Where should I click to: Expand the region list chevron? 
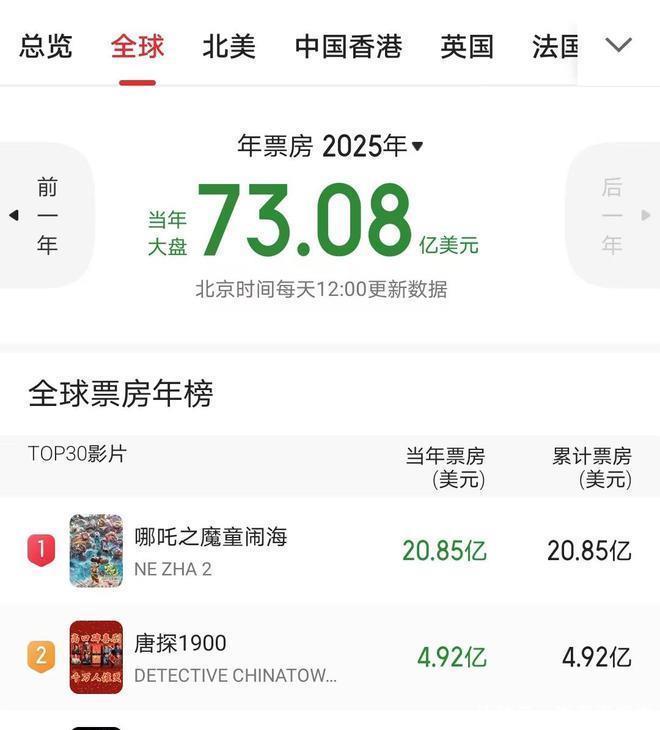619,45
